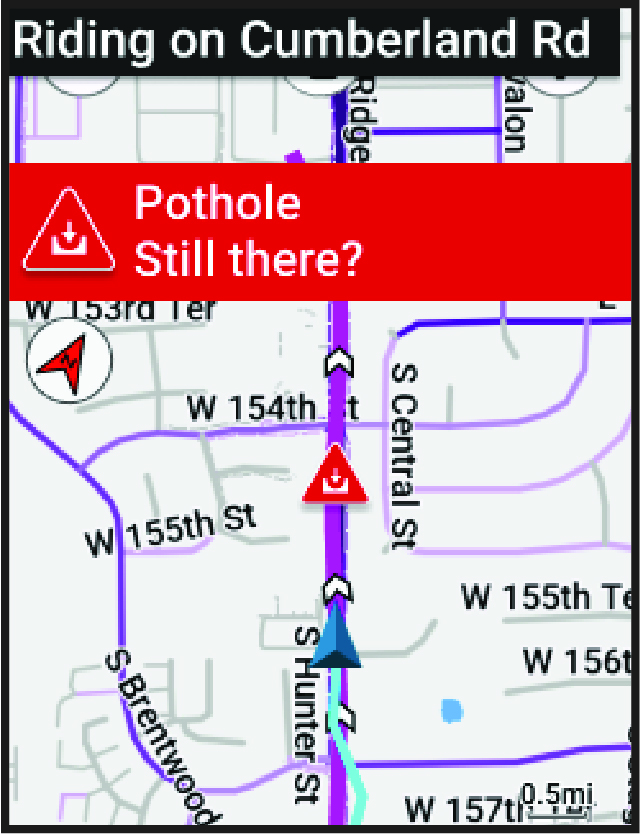Tap the Pothole Still there? alert banner

click(x=320, y=232)
